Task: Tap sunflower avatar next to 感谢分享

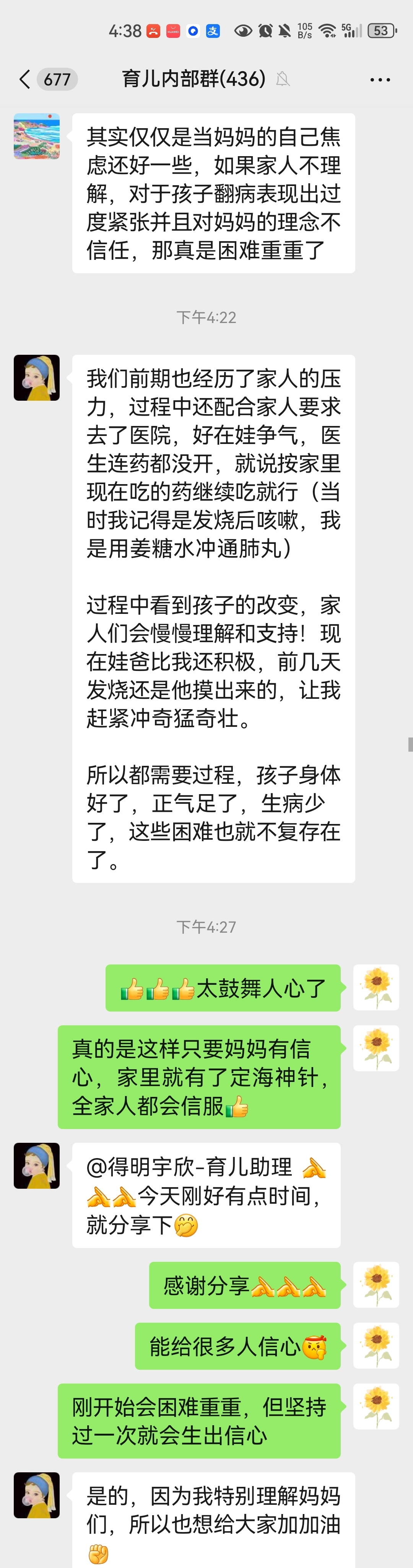Action: [x=377, y=1285]
